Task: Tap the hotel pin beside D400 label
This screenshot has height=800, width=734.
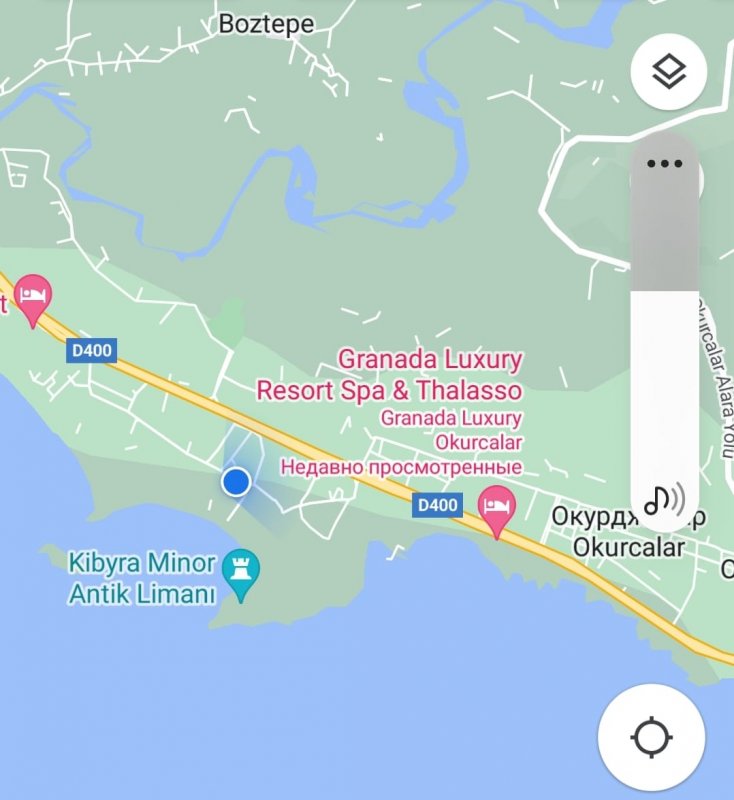Action: [x=32, y=297]
